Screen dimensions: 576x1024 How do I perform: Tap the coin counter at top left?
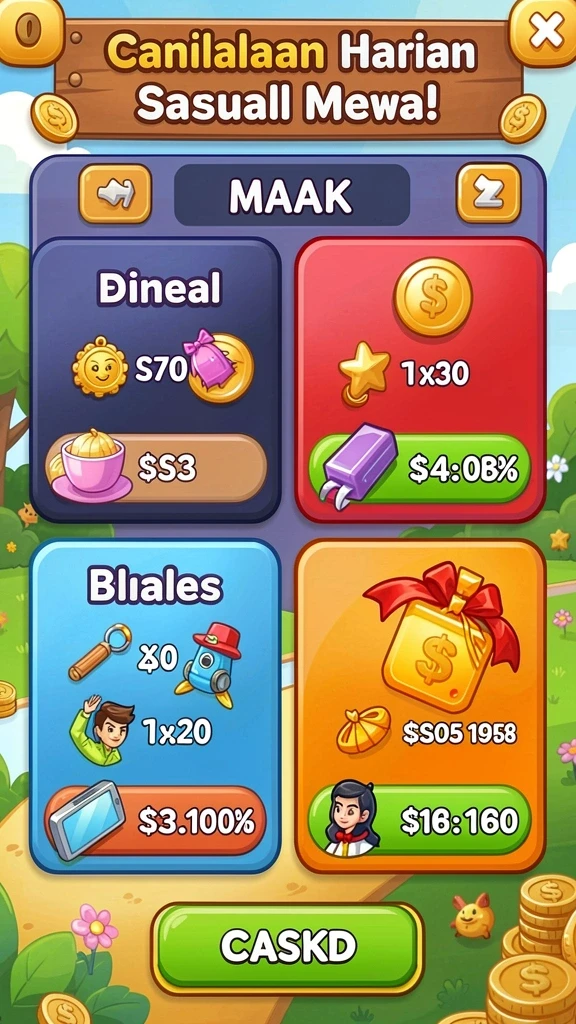[29, 31]
